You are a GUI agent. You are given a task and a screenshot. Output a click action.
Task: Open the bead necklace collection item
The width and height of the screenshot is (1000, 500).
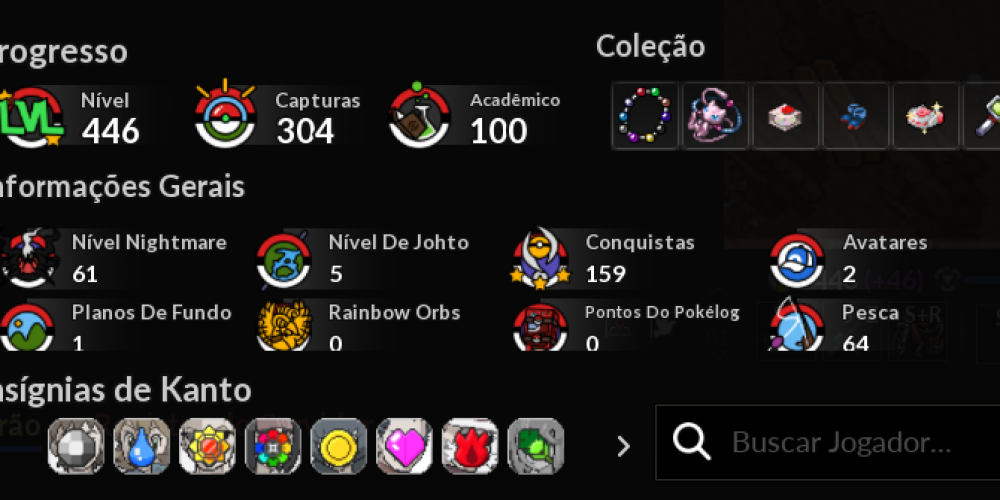[x=645, y=116]
